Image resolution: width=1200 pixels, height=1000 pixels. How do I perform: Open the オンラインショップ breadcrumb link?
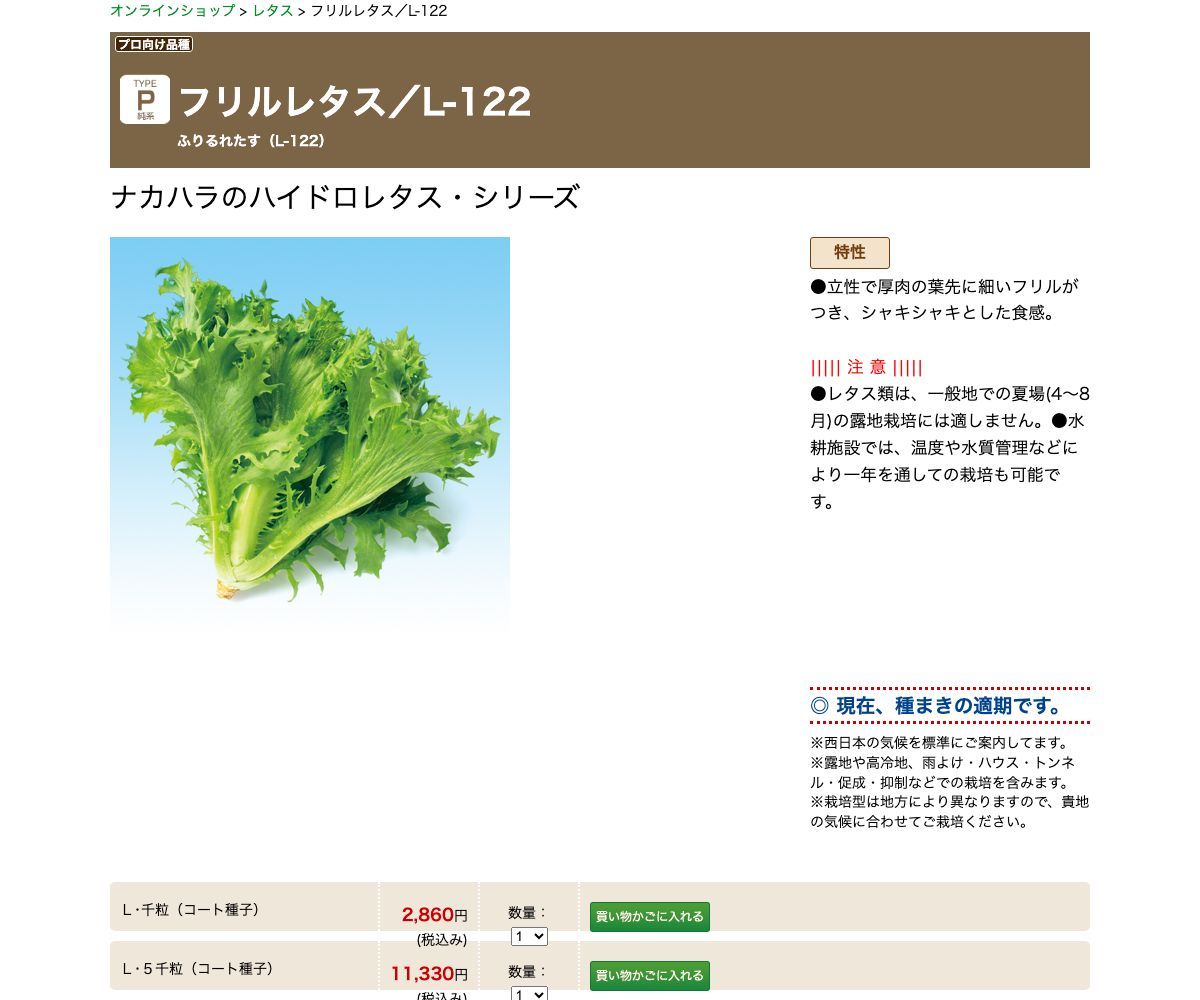coord(172,11)
